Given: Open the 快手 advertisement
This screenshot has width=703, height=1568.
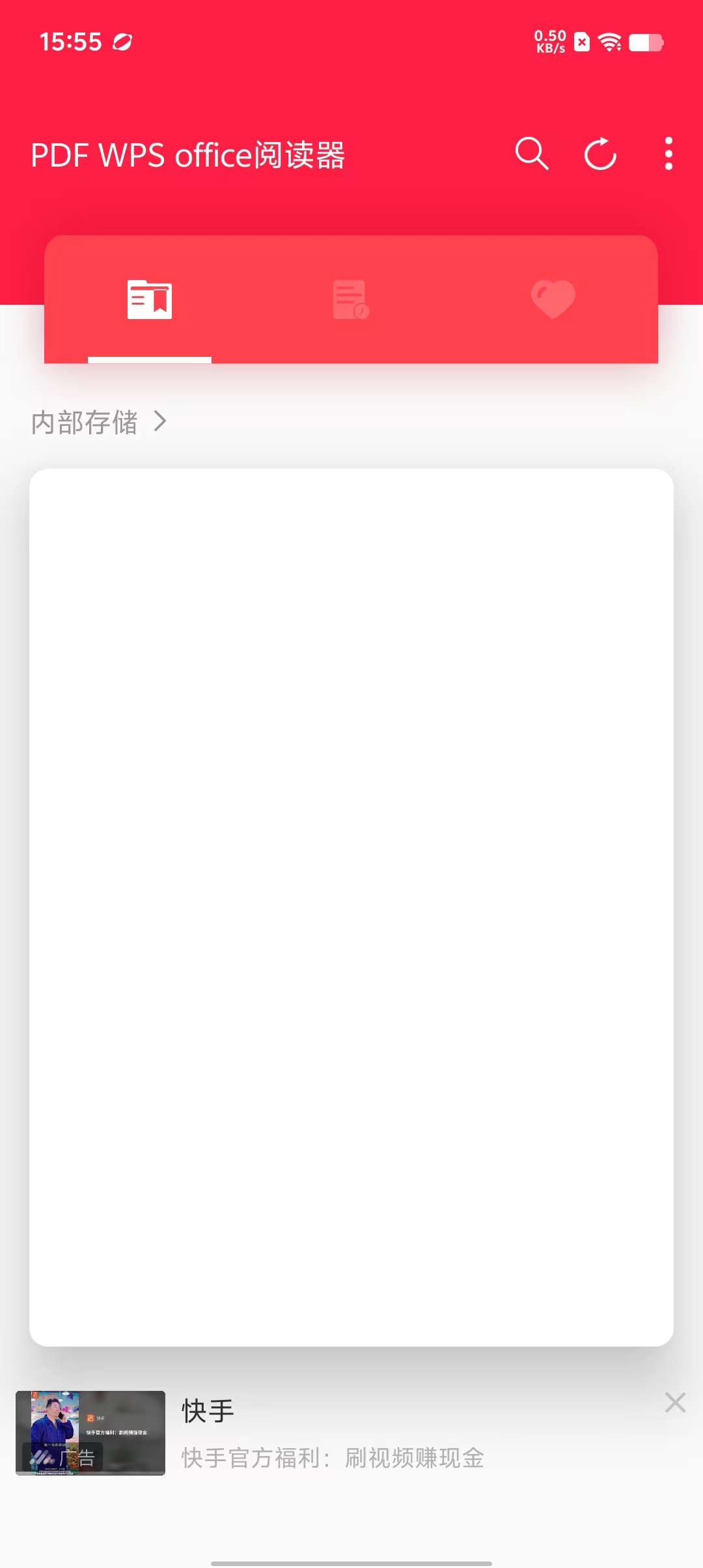Looking at the screenshot, I should pos(332,1433).
